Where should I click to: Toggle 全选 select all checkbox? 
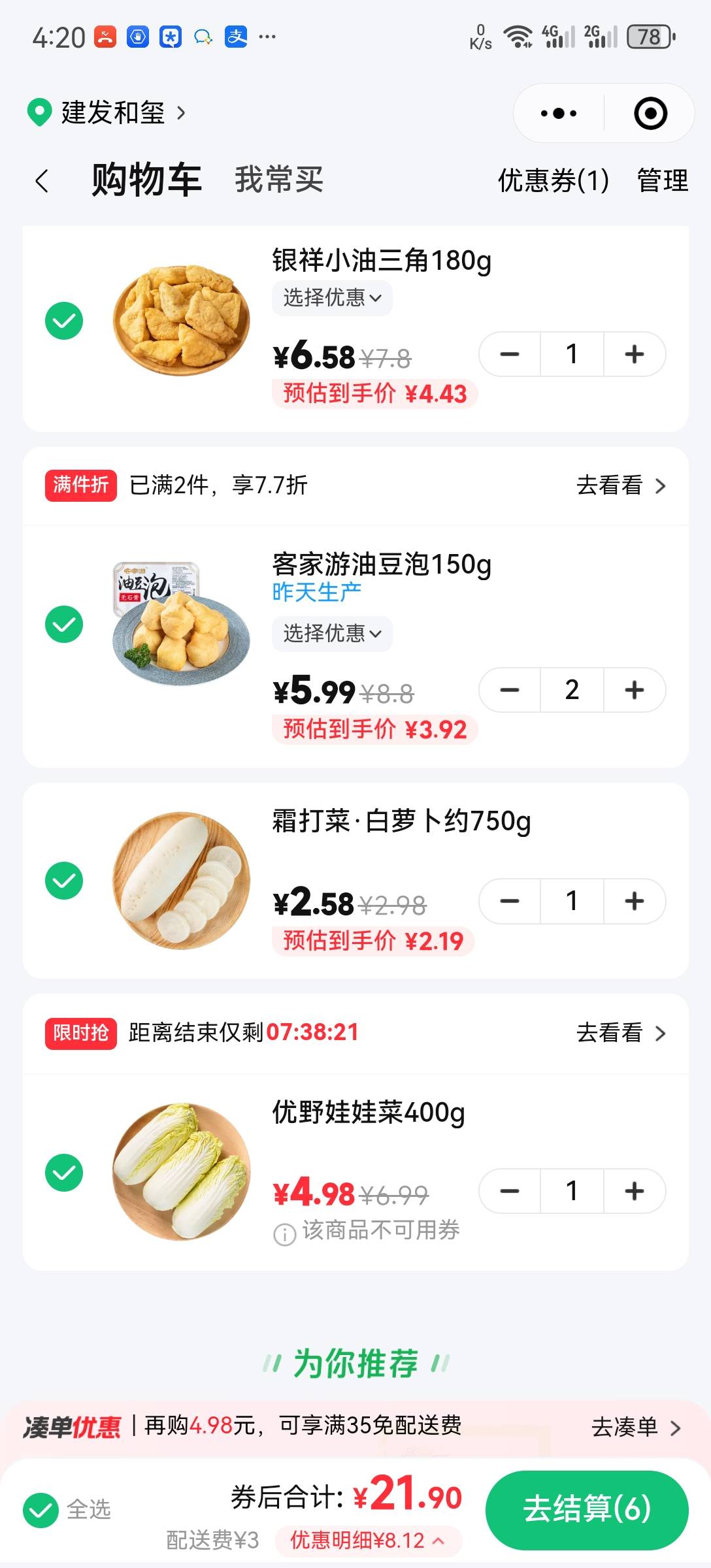tap(41, 1510)
